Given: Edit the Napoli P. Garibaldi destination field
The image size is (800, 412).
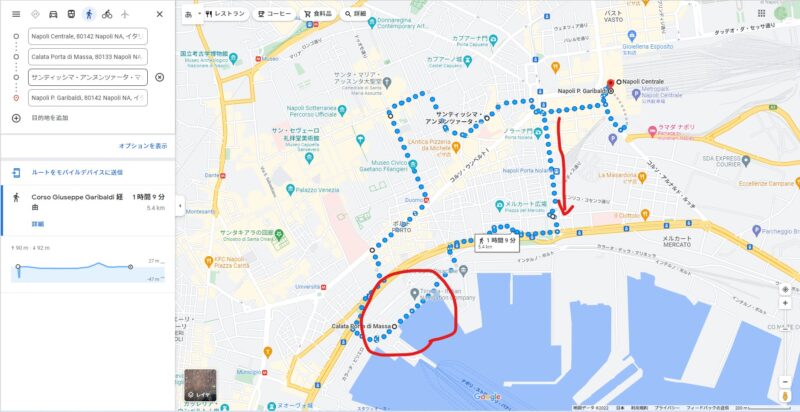Looking at the screenshot, I should [88, 98].
